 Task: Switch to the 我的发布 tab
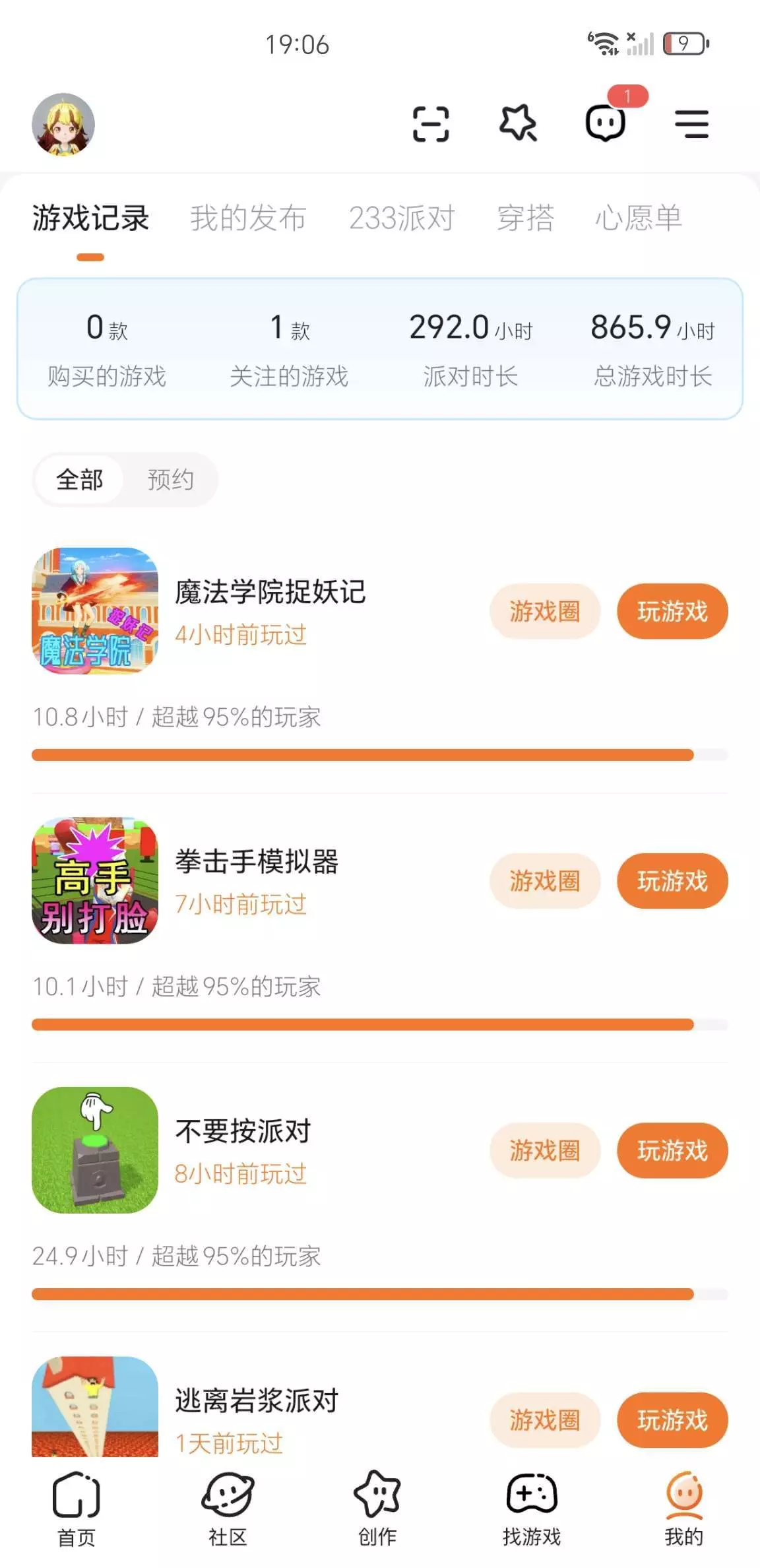(x=248, y=218)
